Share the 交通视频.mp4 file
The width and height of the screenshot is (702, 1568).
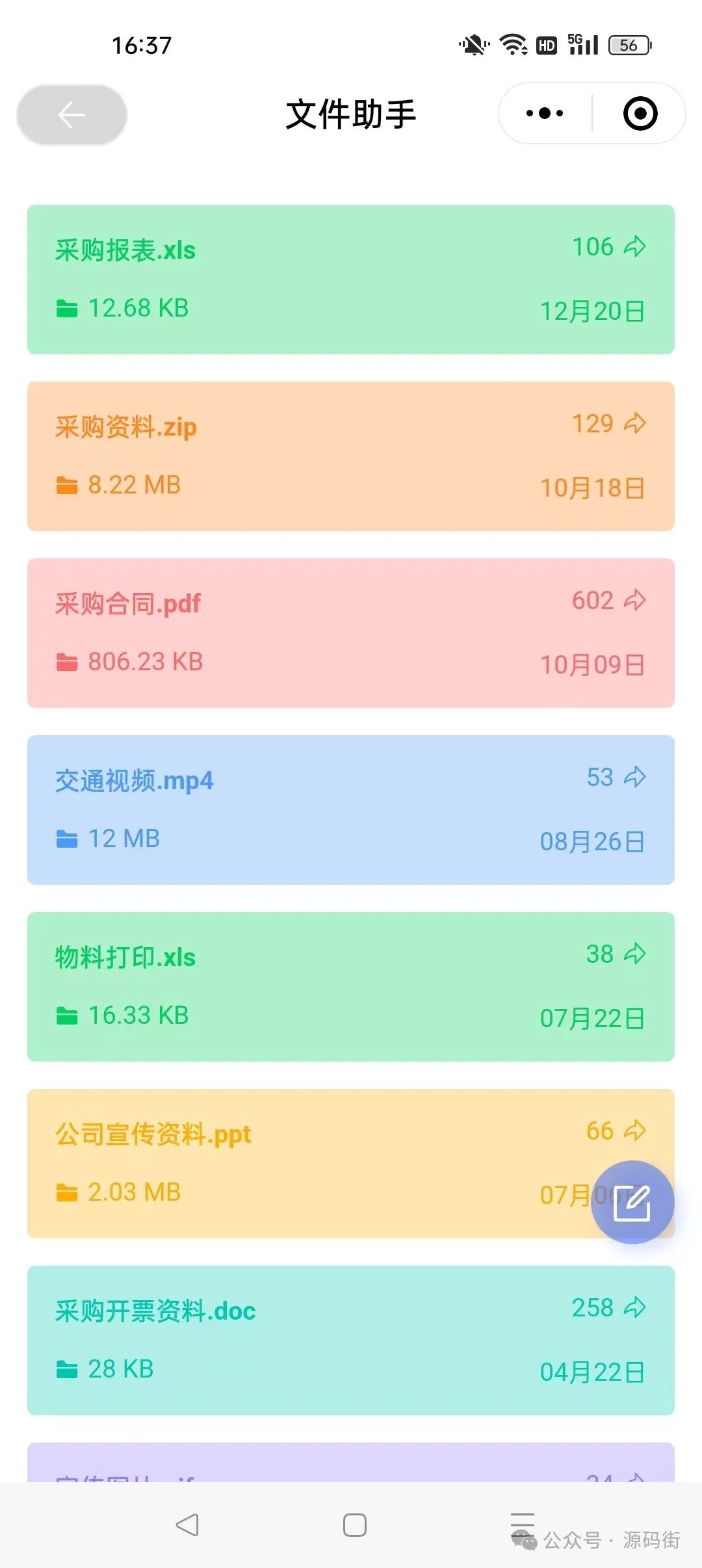635,777
